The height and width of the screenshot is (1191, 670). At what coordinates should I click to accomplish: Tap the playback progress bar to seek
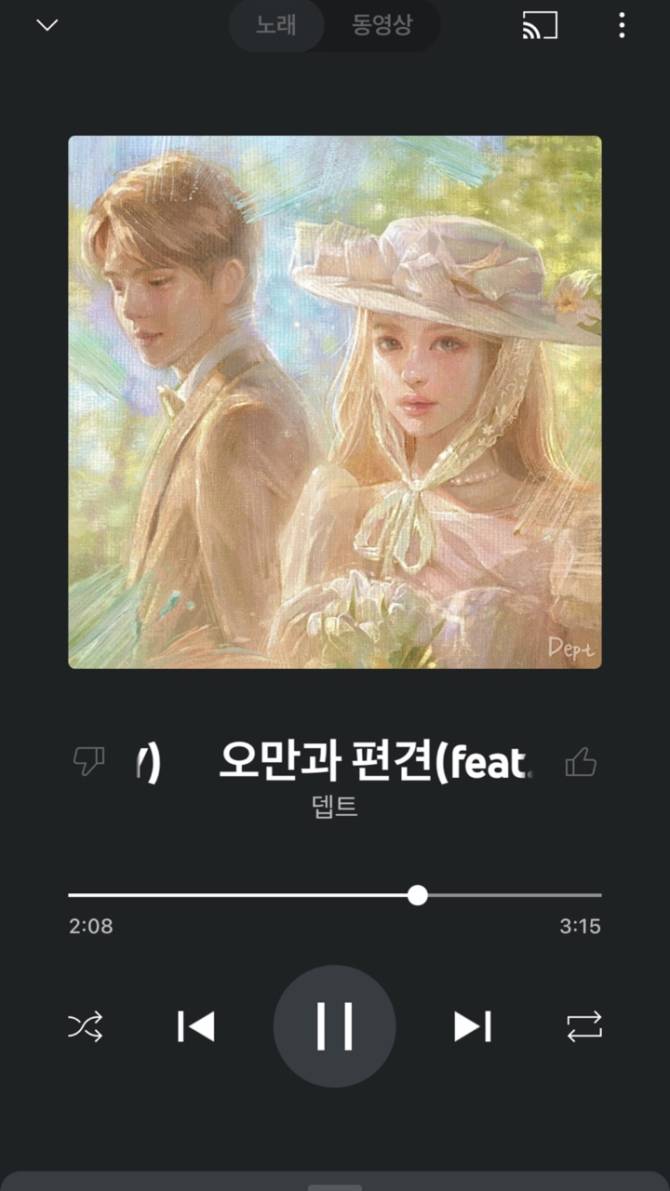point(335,895)
